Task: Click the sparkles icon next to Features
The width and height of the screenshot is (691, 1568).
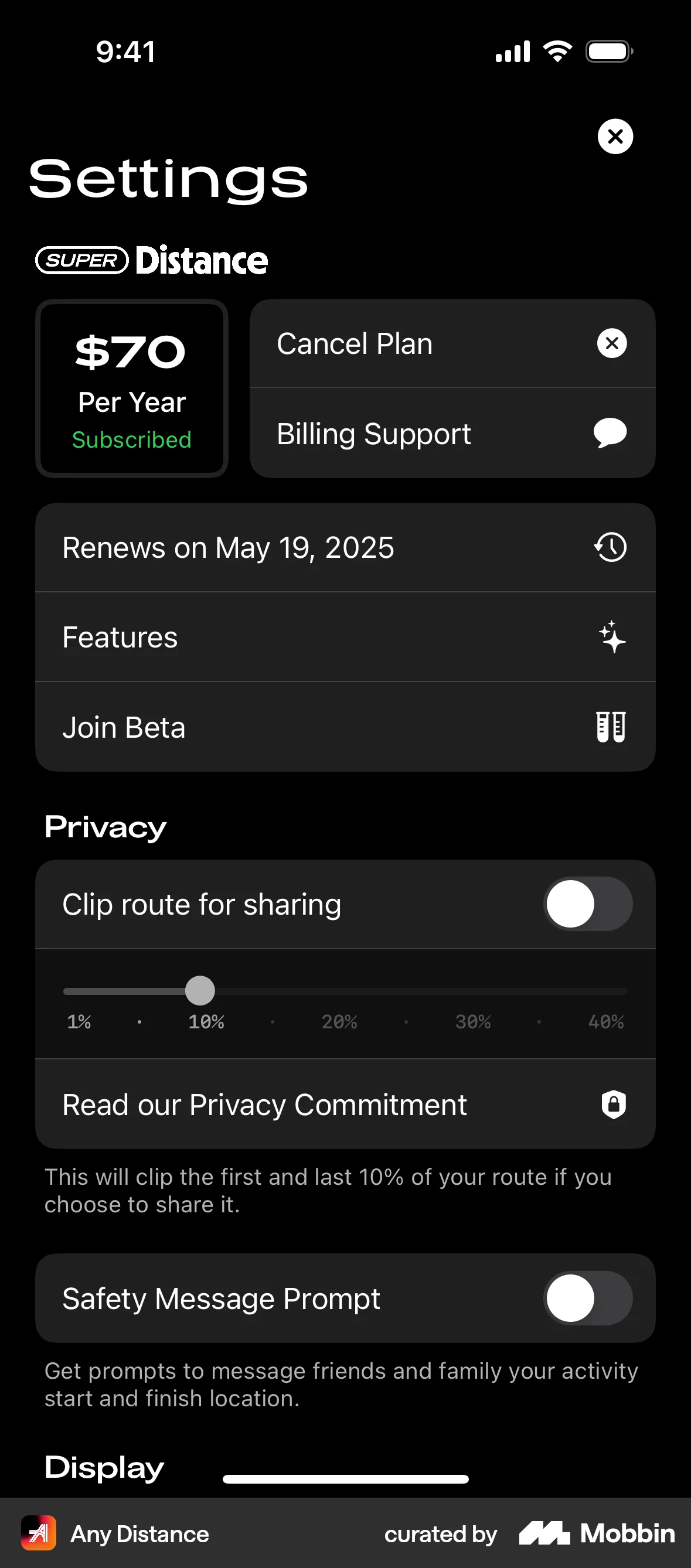Action: click(x=612, y=637)
